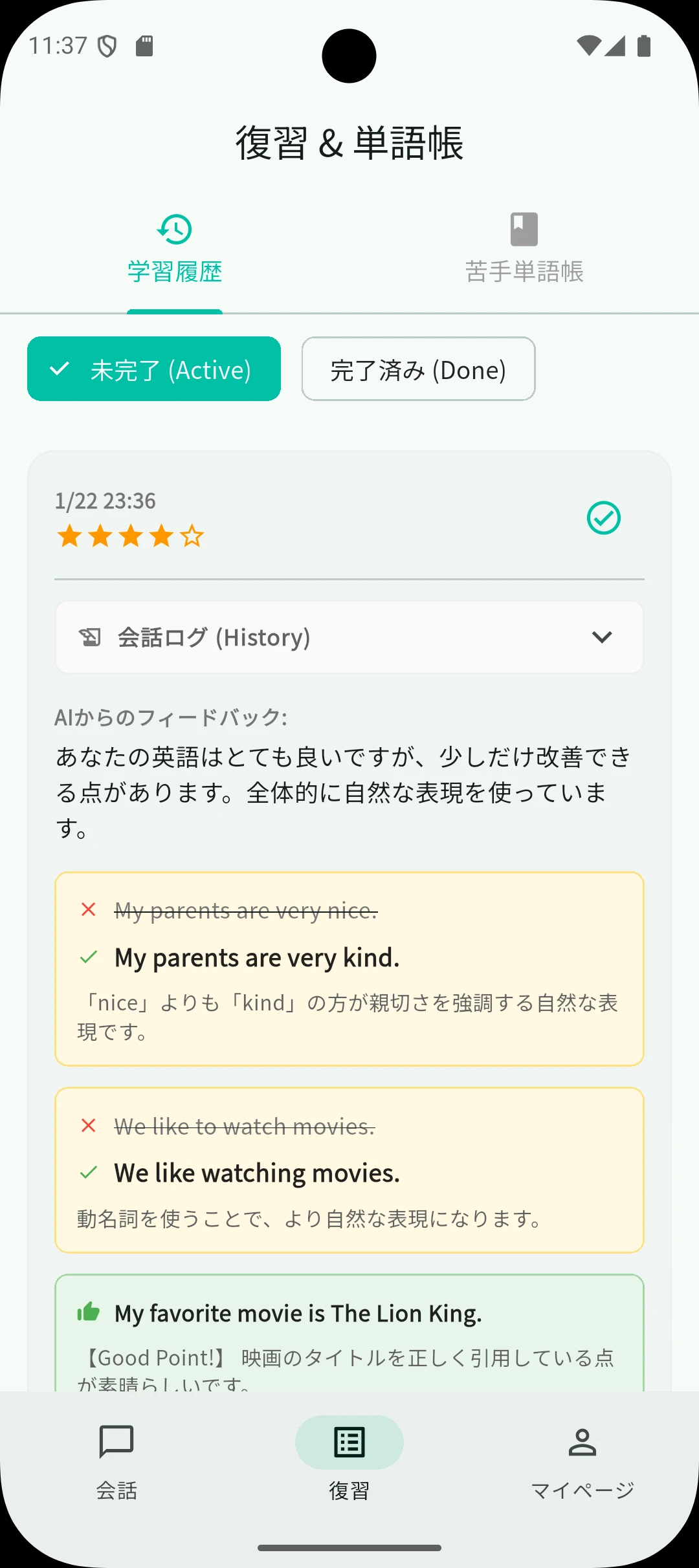Enable the 未完了 (Active) filter

coord(153,369)
